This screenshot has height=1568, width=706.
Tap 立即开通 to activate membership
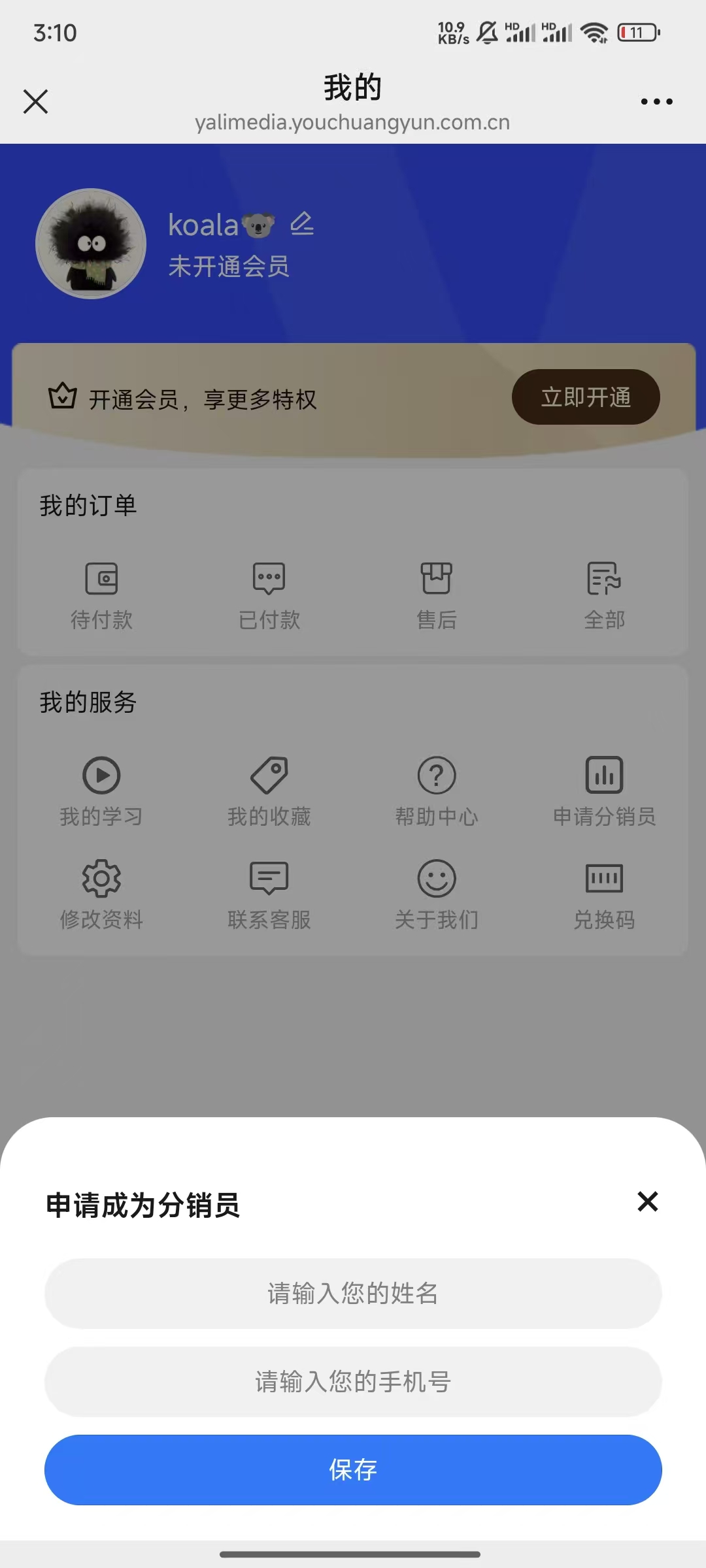pos(585,397)
